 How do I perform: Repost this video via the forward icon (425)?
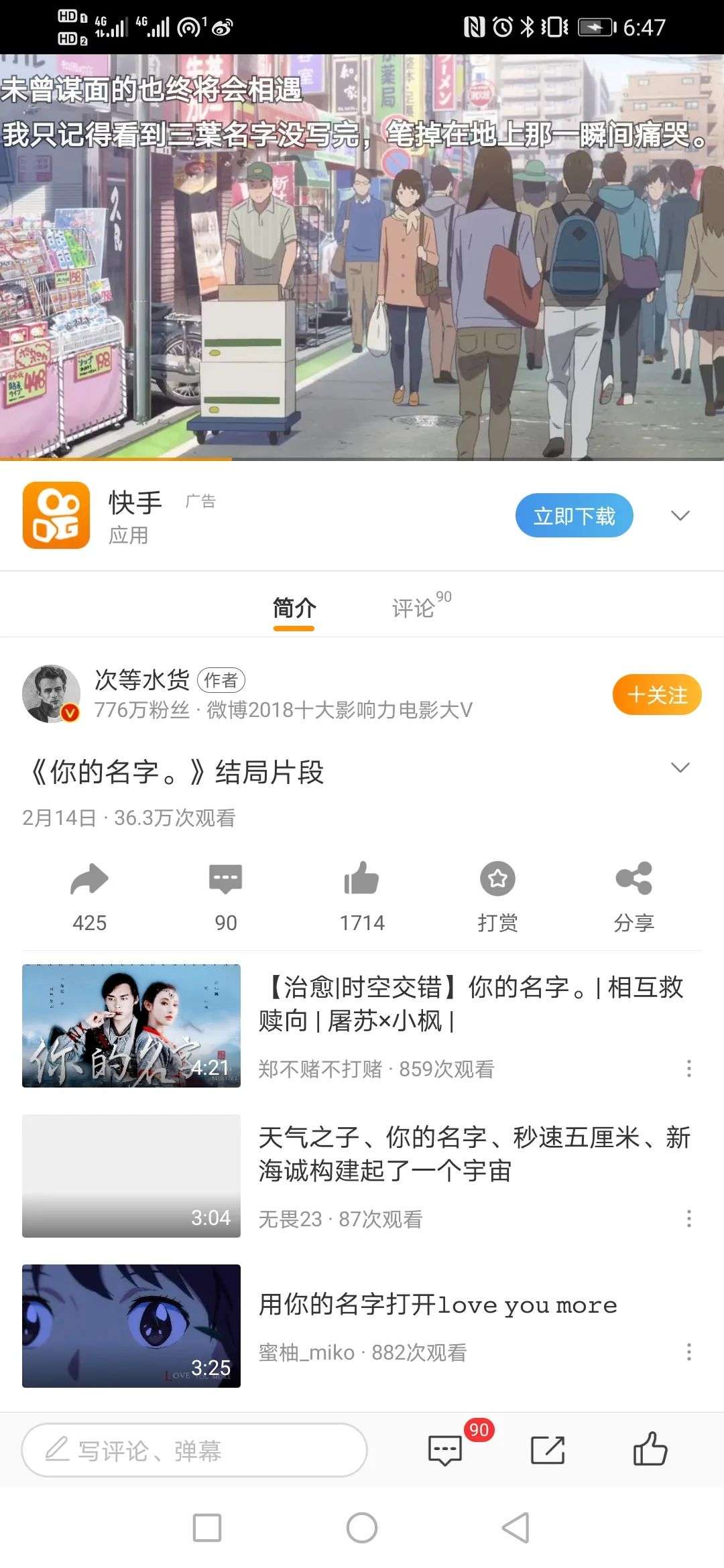coord(89,880)
